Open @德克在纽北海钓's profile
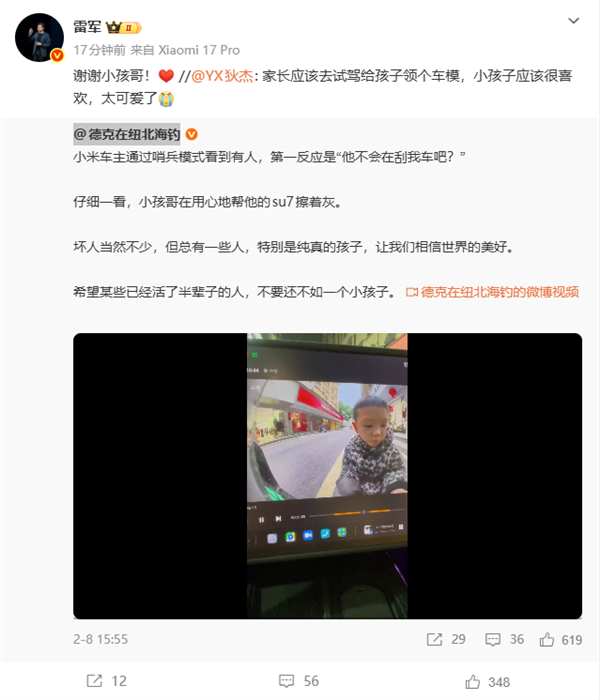The image size is (600, 700). click(x=127, y=134)
